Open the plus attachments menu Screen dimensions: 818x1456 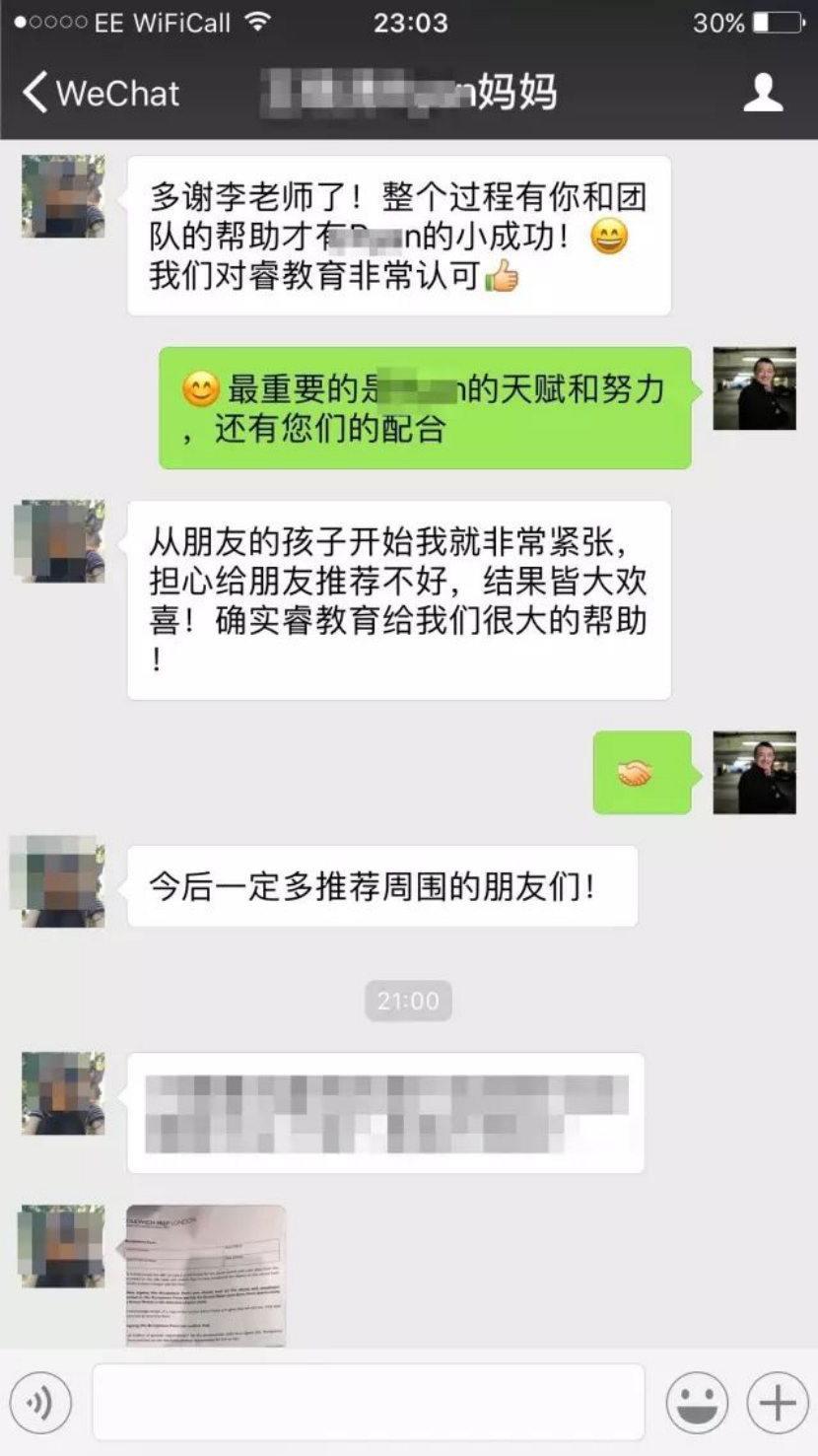(x=777, y=1402)
